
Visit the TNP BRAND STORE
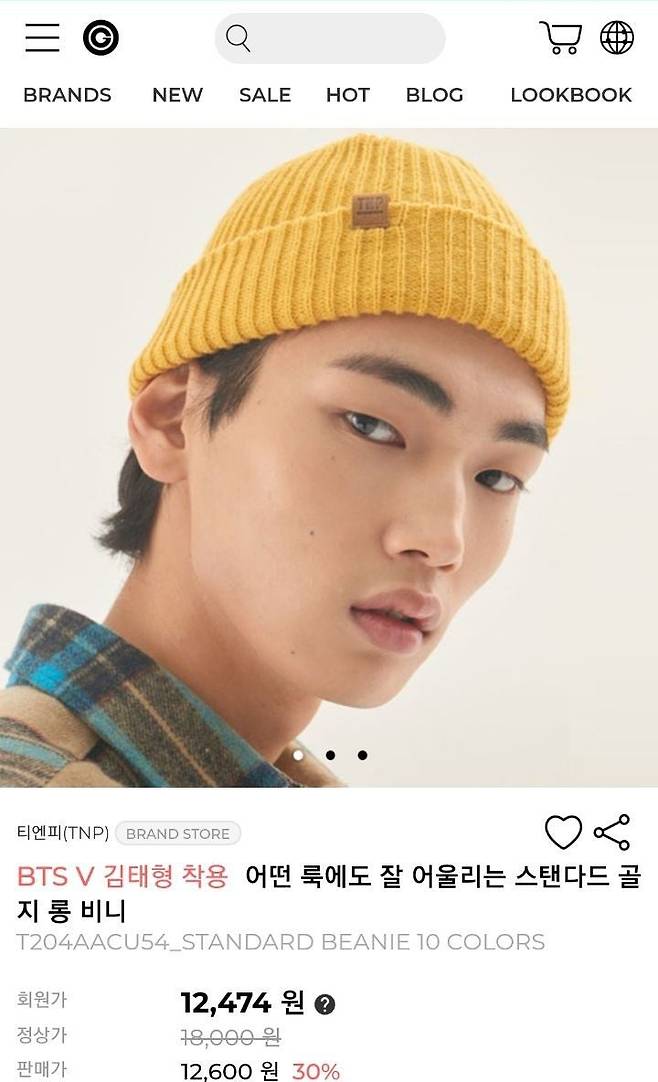178,833
